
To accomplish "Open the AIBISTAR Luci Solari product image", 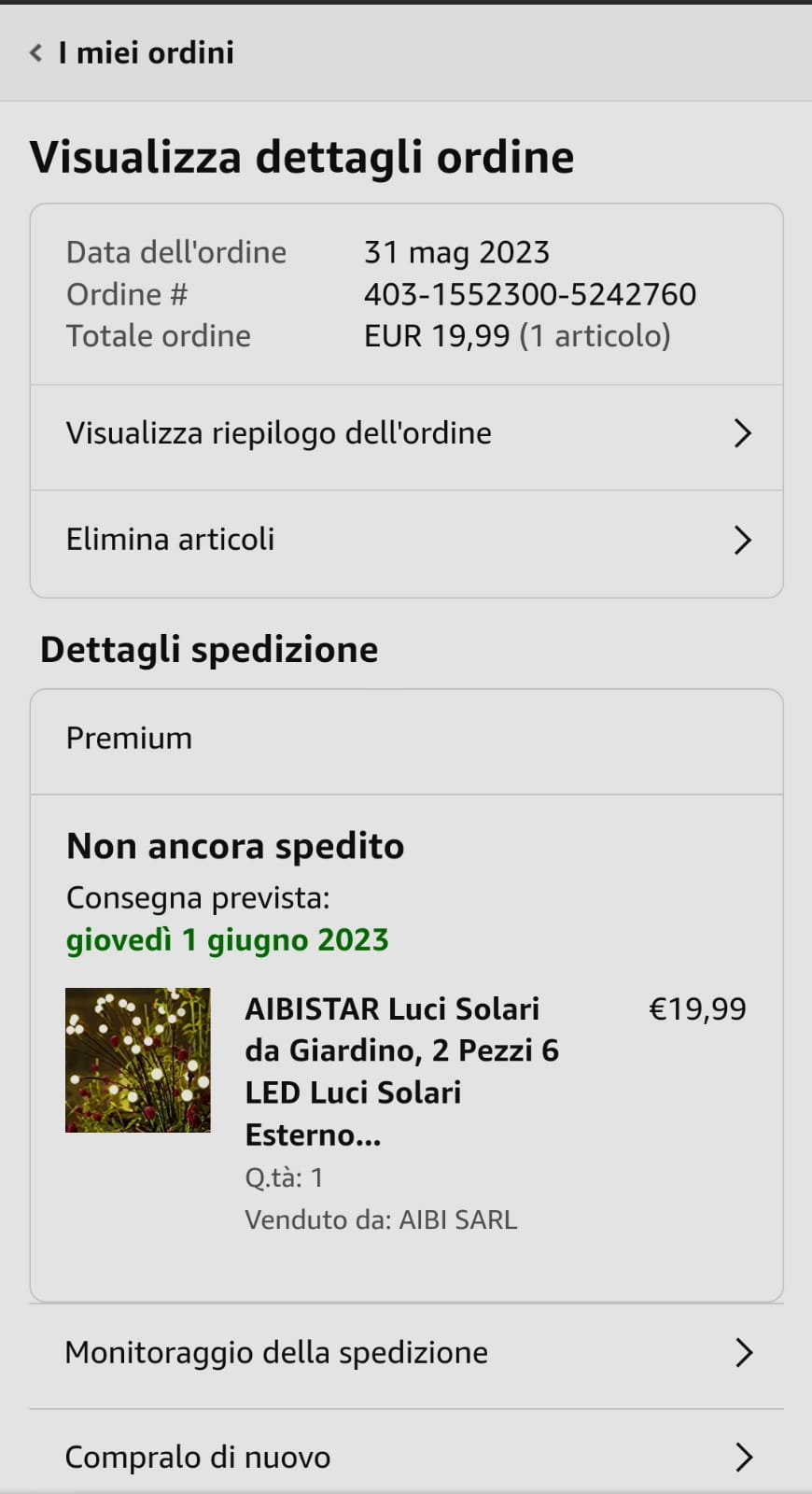I will point(138,1061).
